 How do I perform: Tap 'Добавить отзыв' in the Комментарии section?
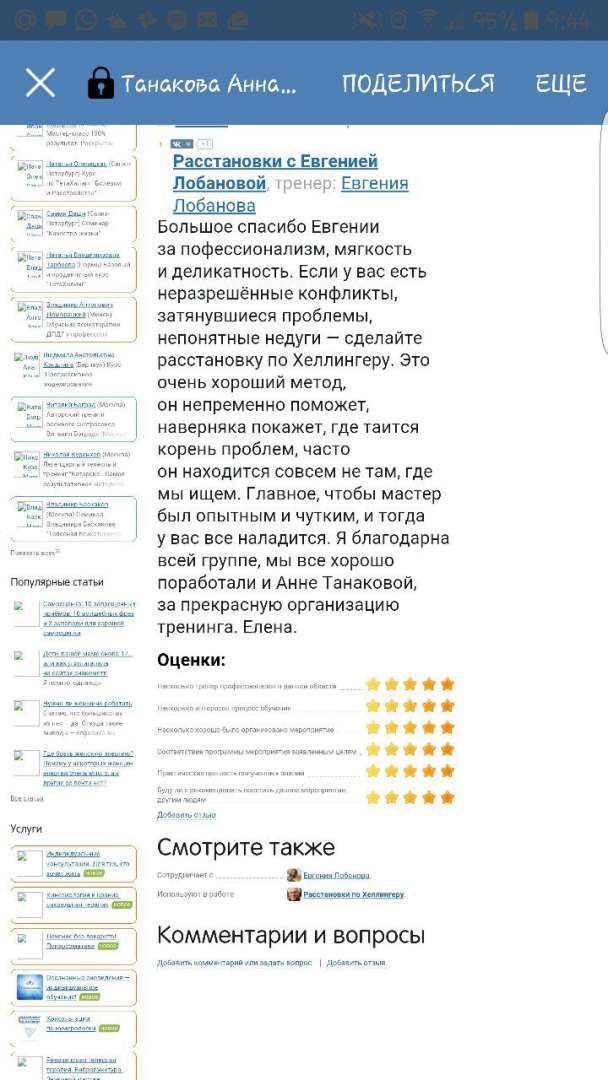(x=356, y=963)
